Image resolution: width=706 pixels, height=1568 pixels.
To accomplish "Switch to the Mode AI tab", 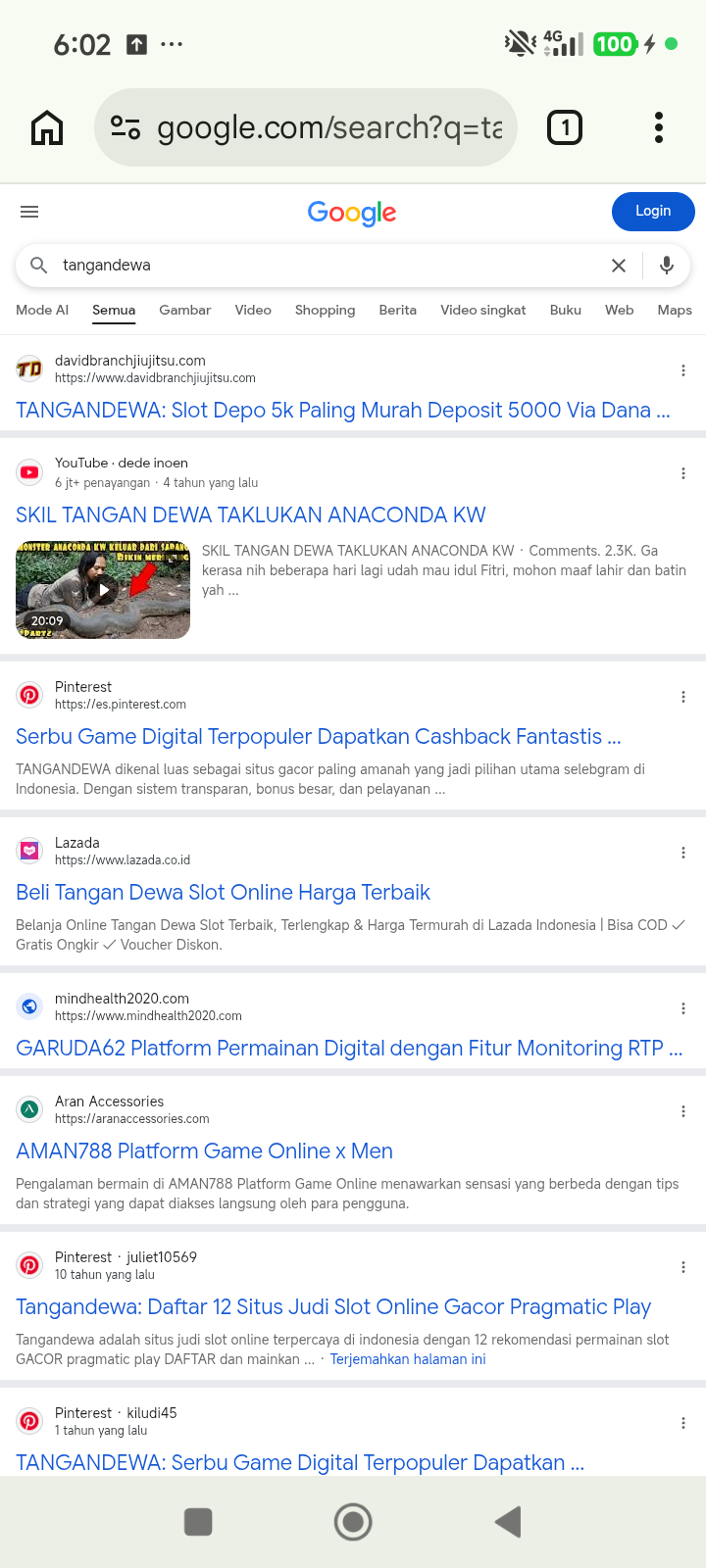I will pyautogui.click(x=42, y=310).
